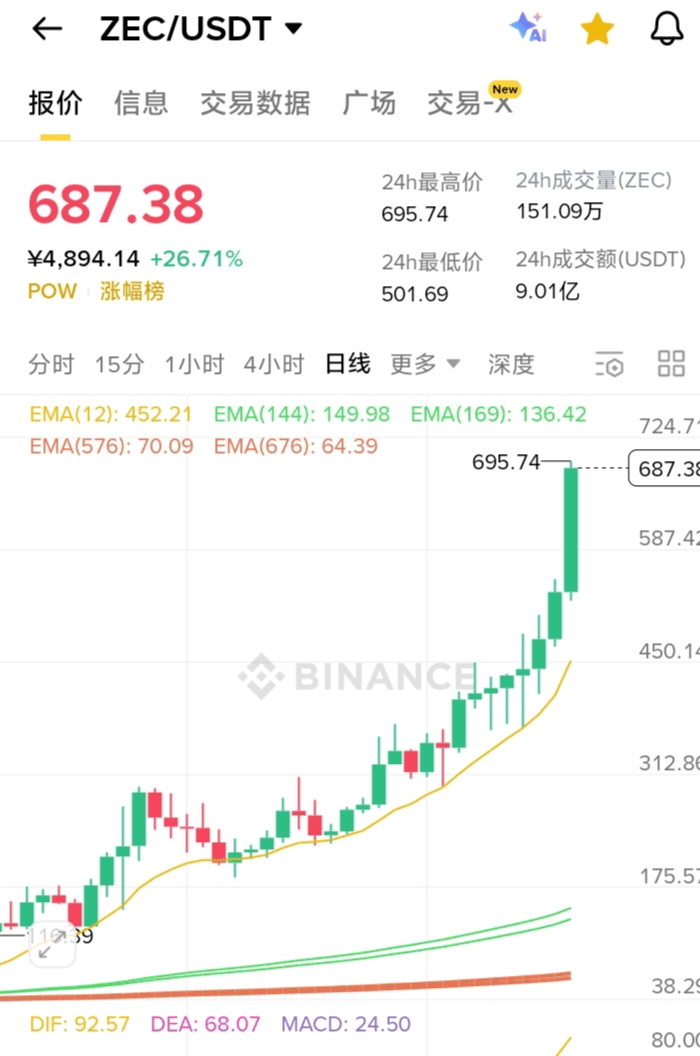Open the price alert bell
The width and height of the screenshot is (700, 1056).
(x=667, y=29)
